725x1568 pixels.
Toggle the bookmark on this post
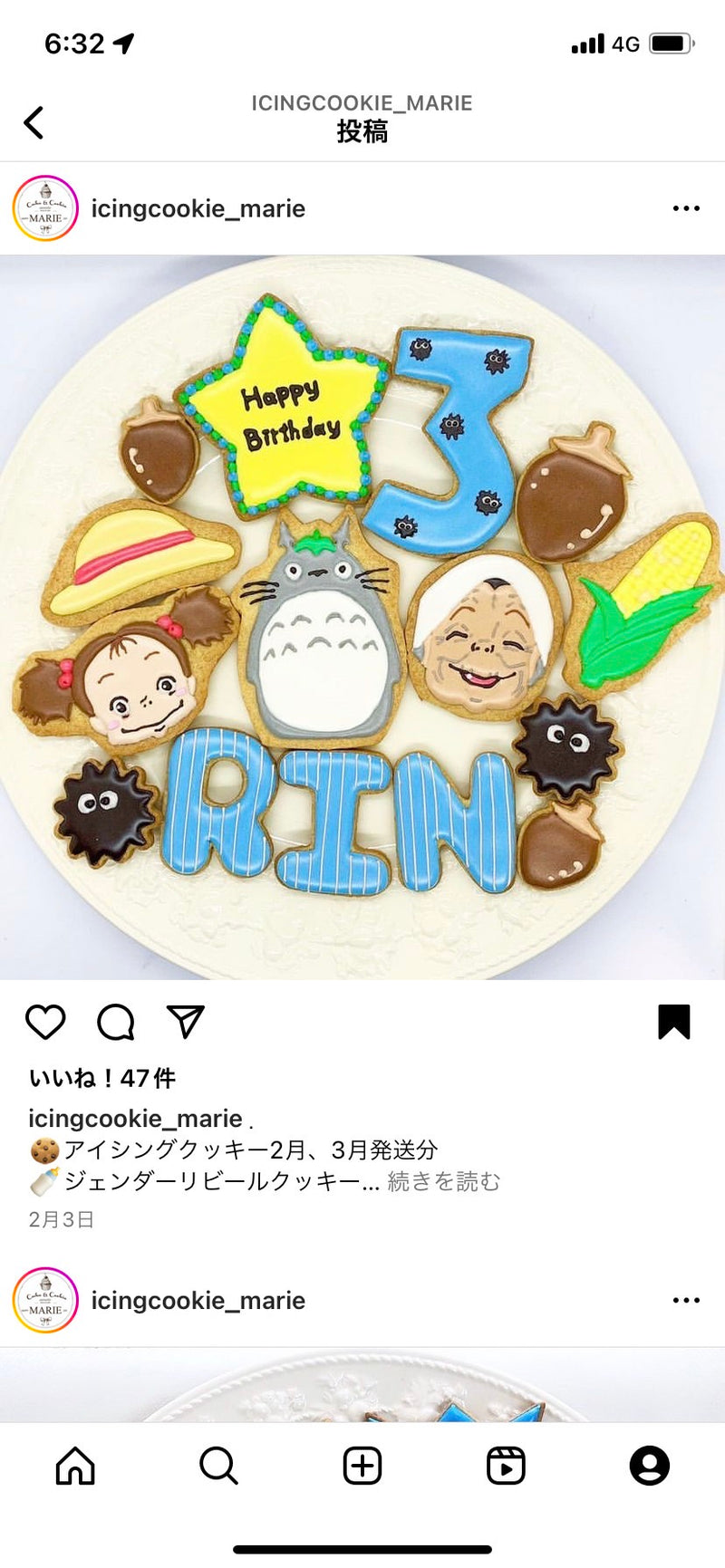click(x=673, y=1022)
